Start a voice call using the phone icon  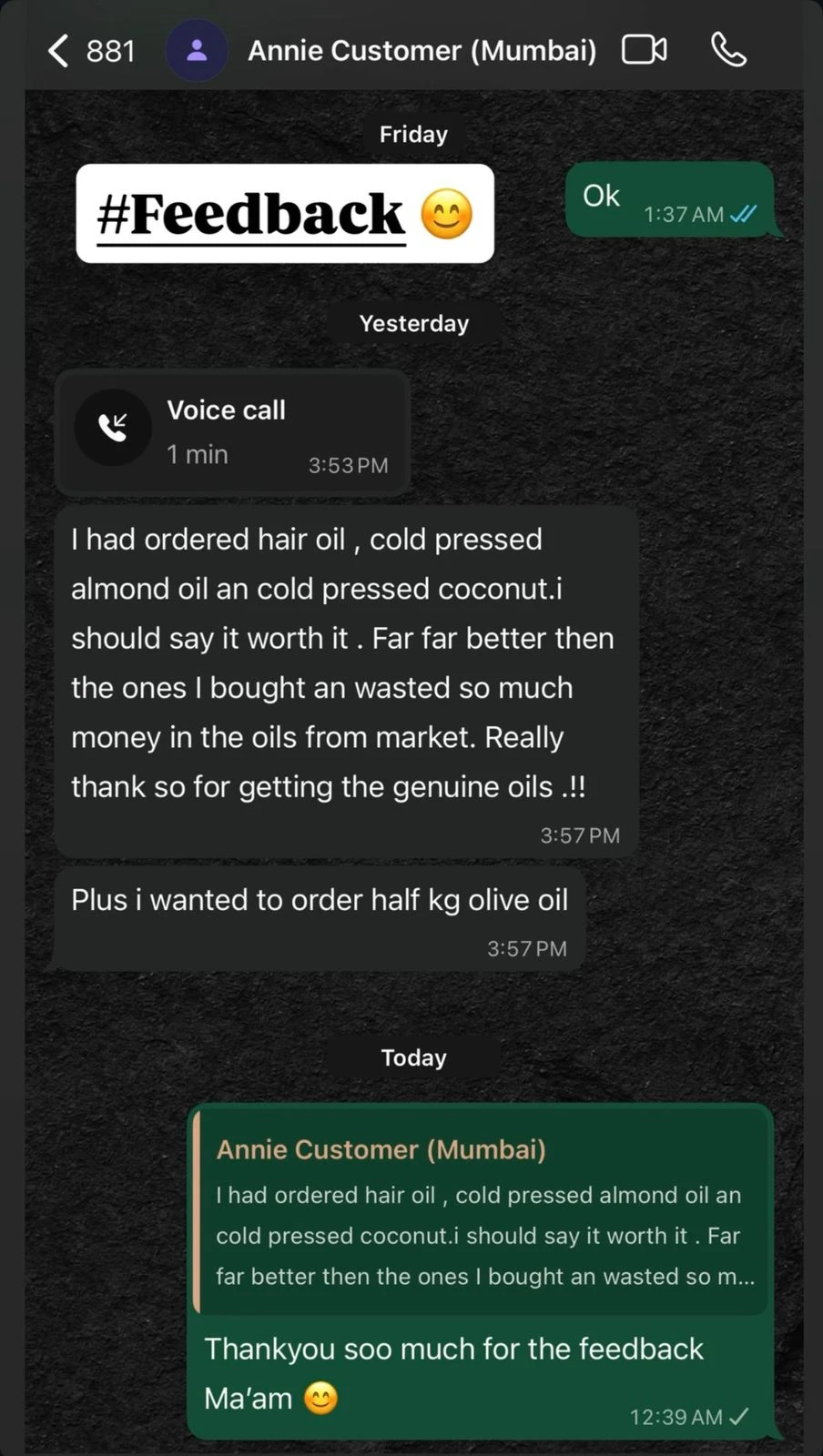tap(728, 50)
